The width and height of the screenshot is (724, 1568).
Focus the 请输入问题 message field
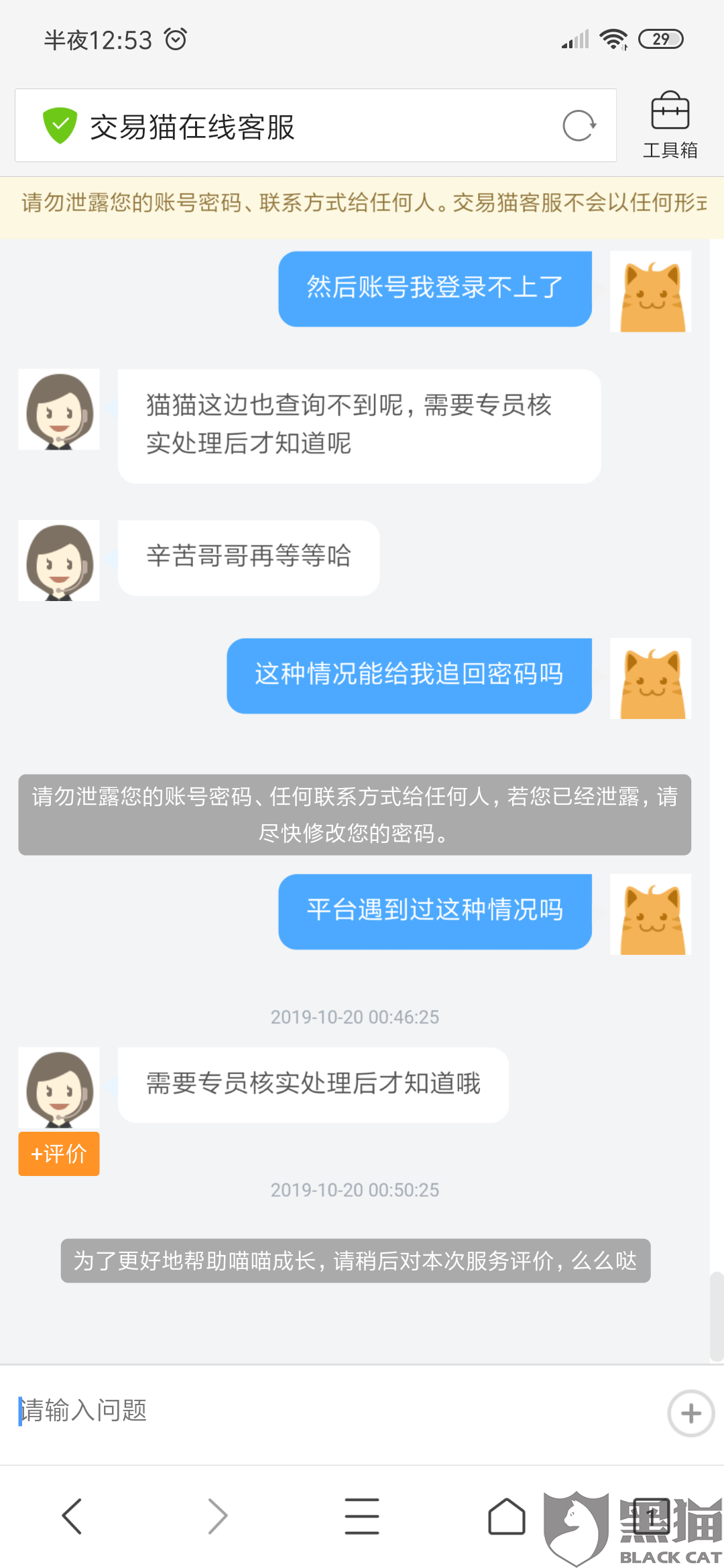[335, 1410]
